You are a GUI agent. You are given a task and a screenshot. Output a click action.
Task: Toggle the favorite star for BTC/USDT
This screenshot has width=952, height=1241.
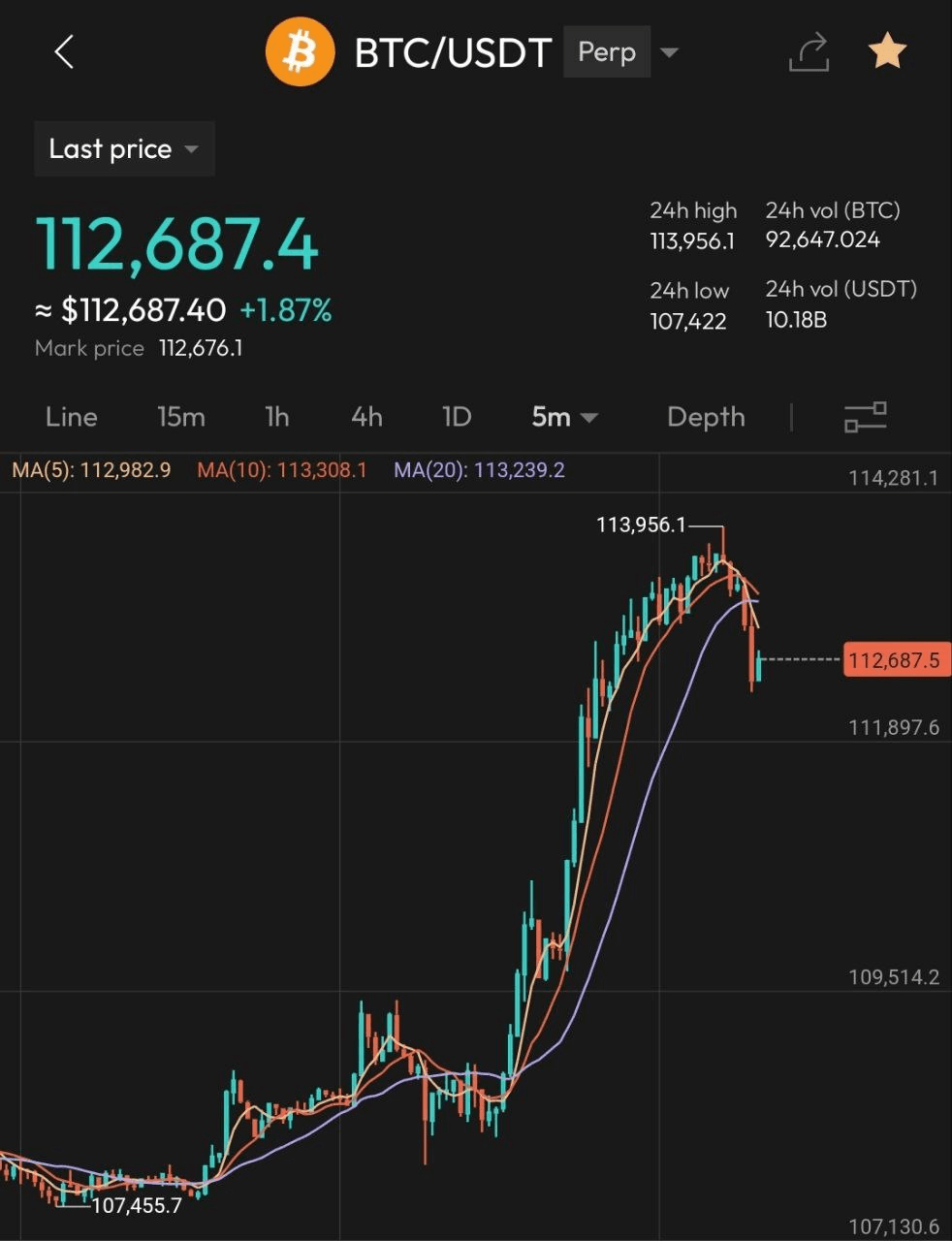point(887,51)
